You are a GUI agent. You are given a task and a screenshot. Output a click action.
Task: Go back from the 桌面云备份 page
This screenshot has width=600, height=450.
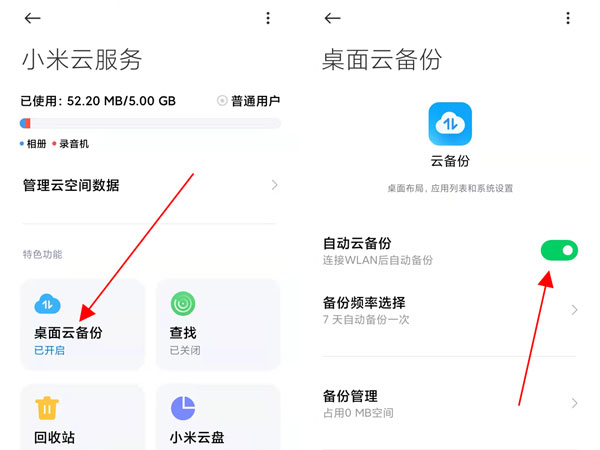(333, 18)
